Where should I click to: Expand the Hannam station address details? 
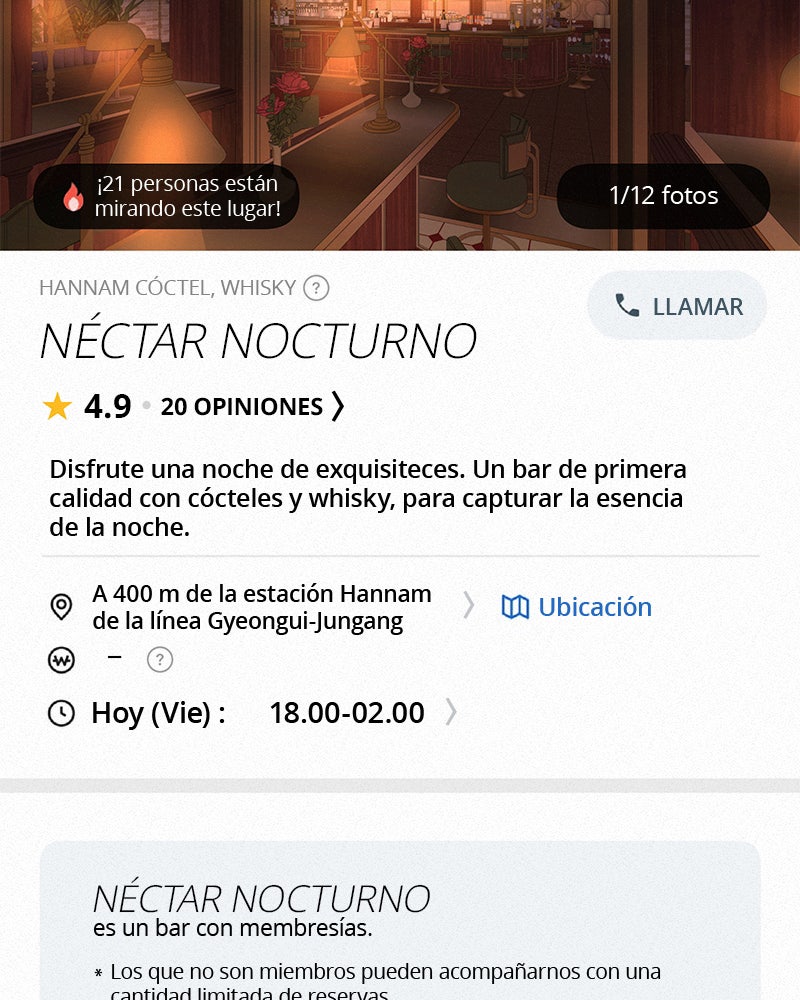click(x=468, y=606)
